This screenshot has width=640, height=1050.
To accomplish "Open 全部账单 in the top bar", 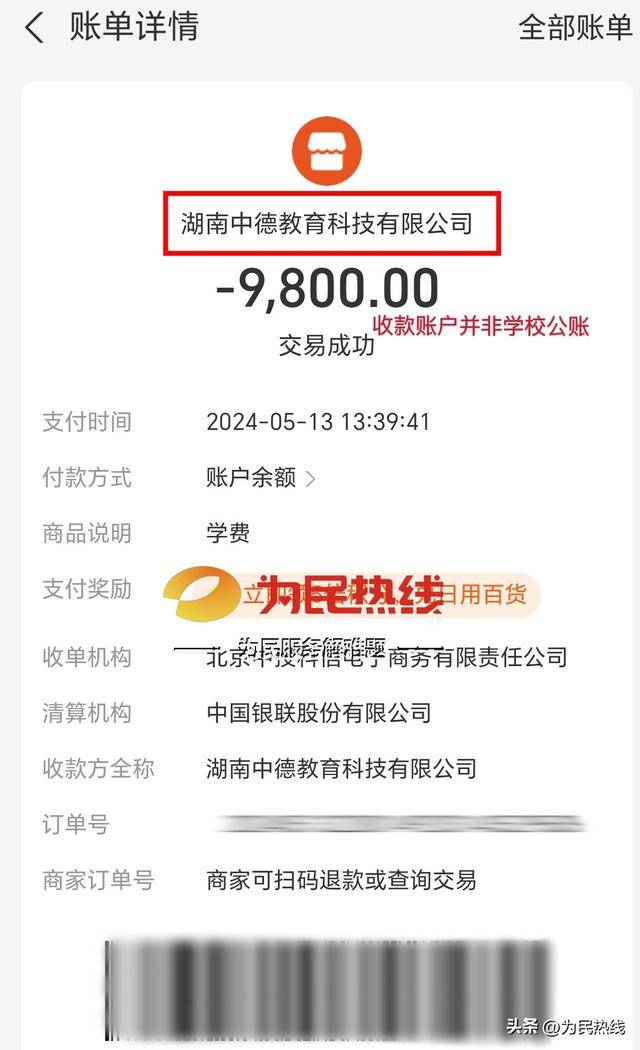I will tap(575, 28).
